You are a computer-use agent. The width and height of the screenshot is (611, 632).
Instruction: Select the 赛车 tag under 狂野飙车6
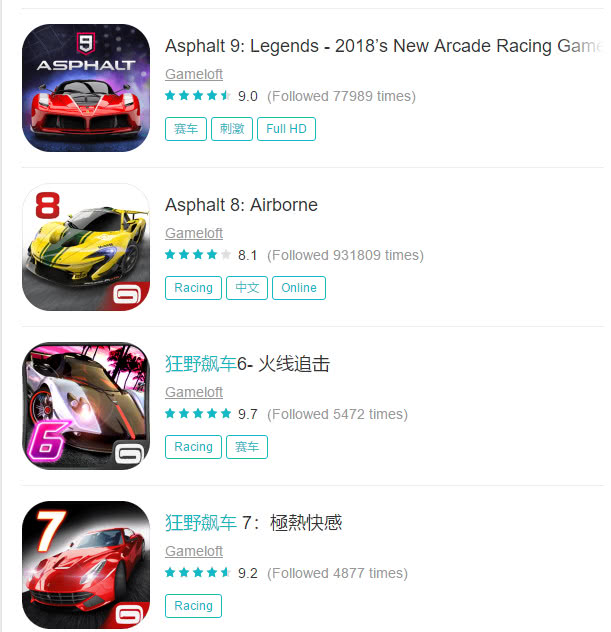246,447
